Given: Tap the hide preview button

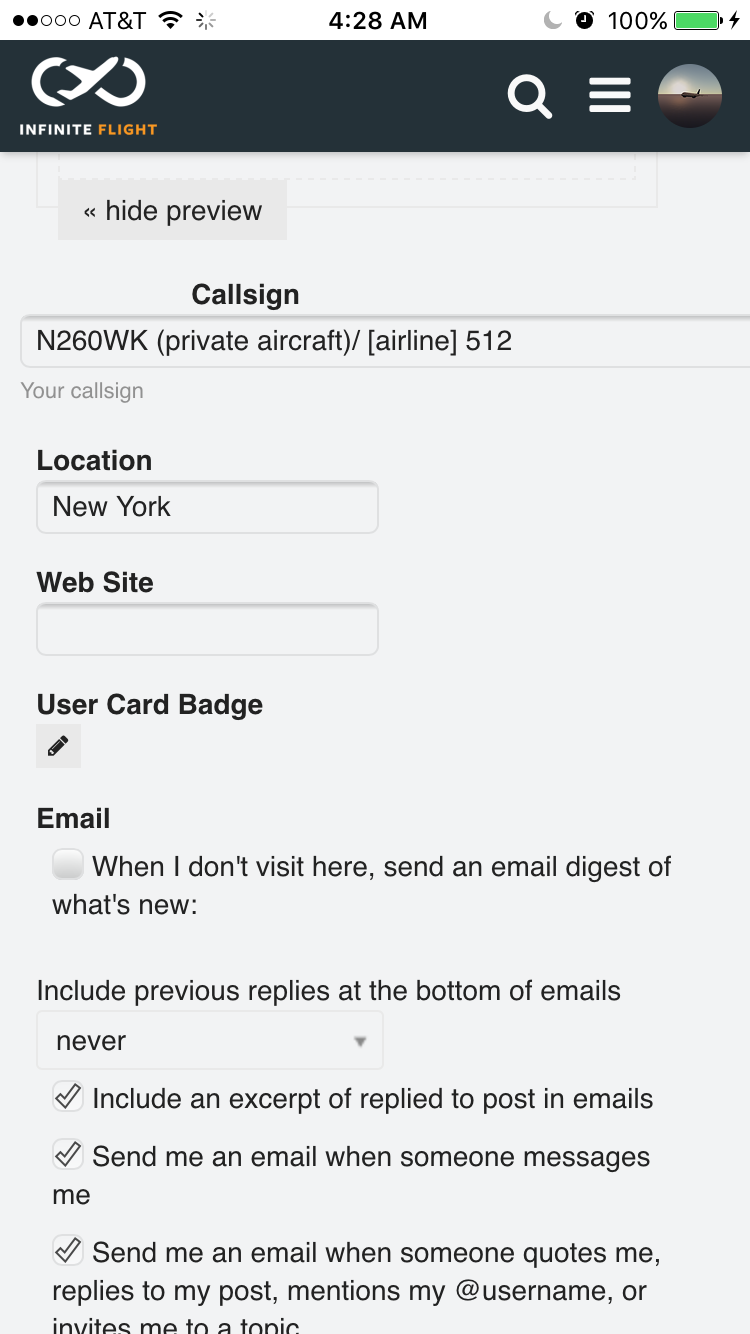Looking at the screenshot, I should [x=172, y=211].
